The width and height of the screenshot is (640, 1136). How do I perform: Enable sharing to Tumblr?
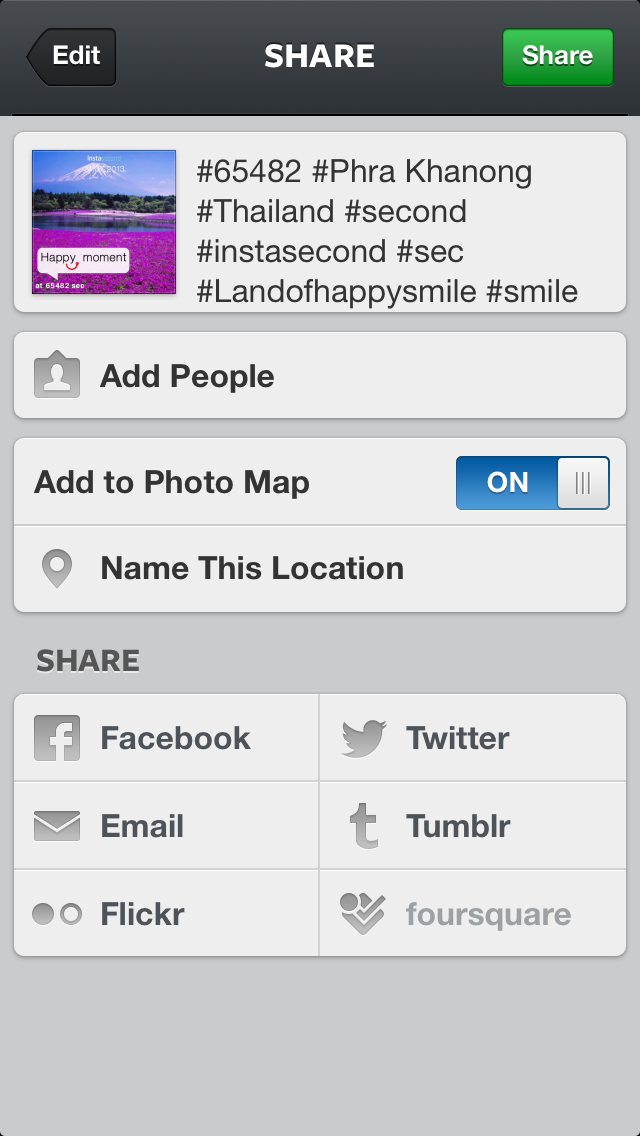[x=472, y=826]
